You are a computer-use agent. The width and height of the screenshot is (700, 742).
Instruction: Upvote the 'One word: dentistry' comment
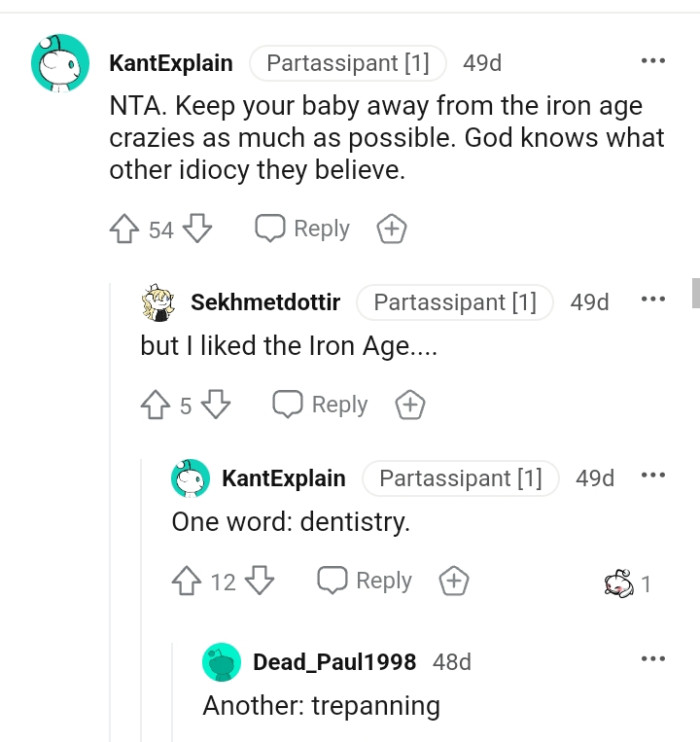click(x=187, y=581)
